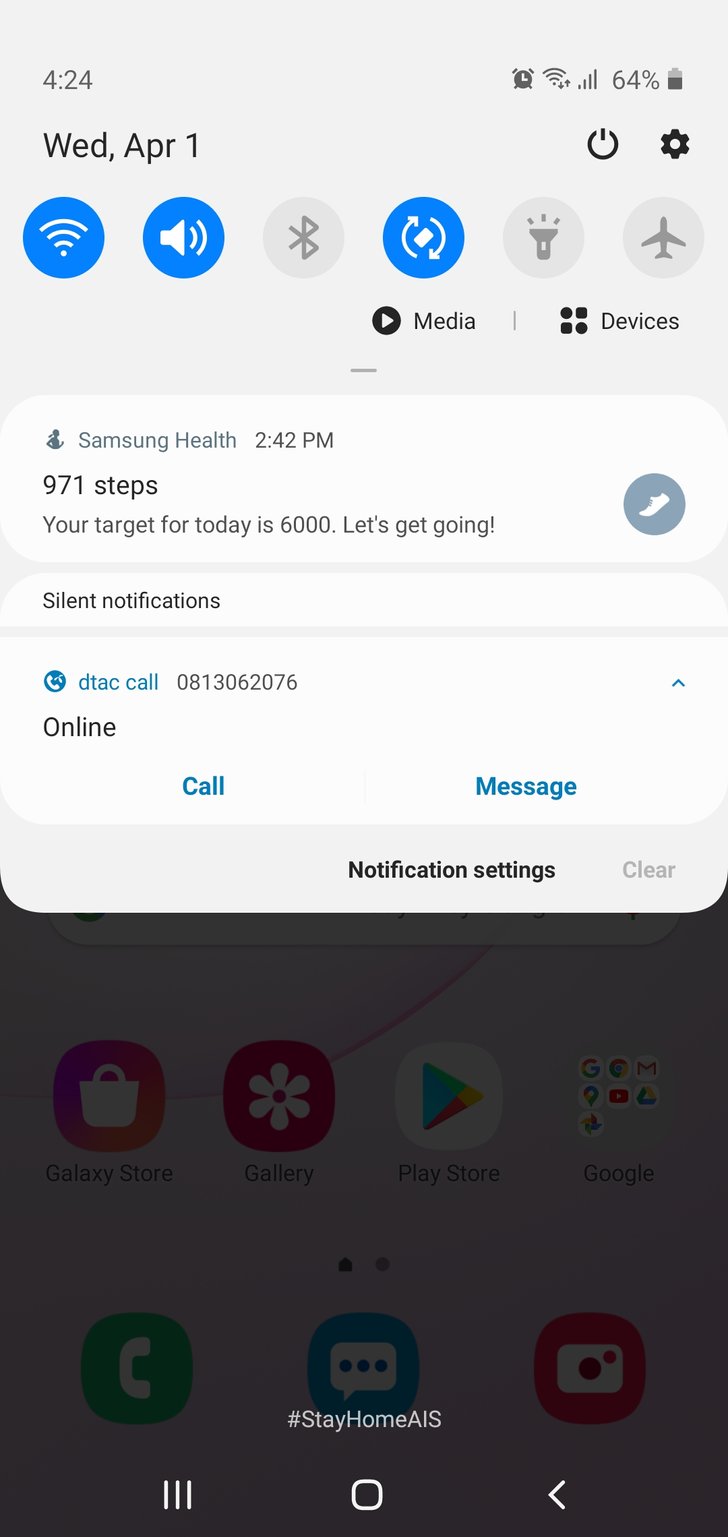Mute sound with the speaker toggle
Viewport: 728px width, 1537px height.
coord(184,238)
